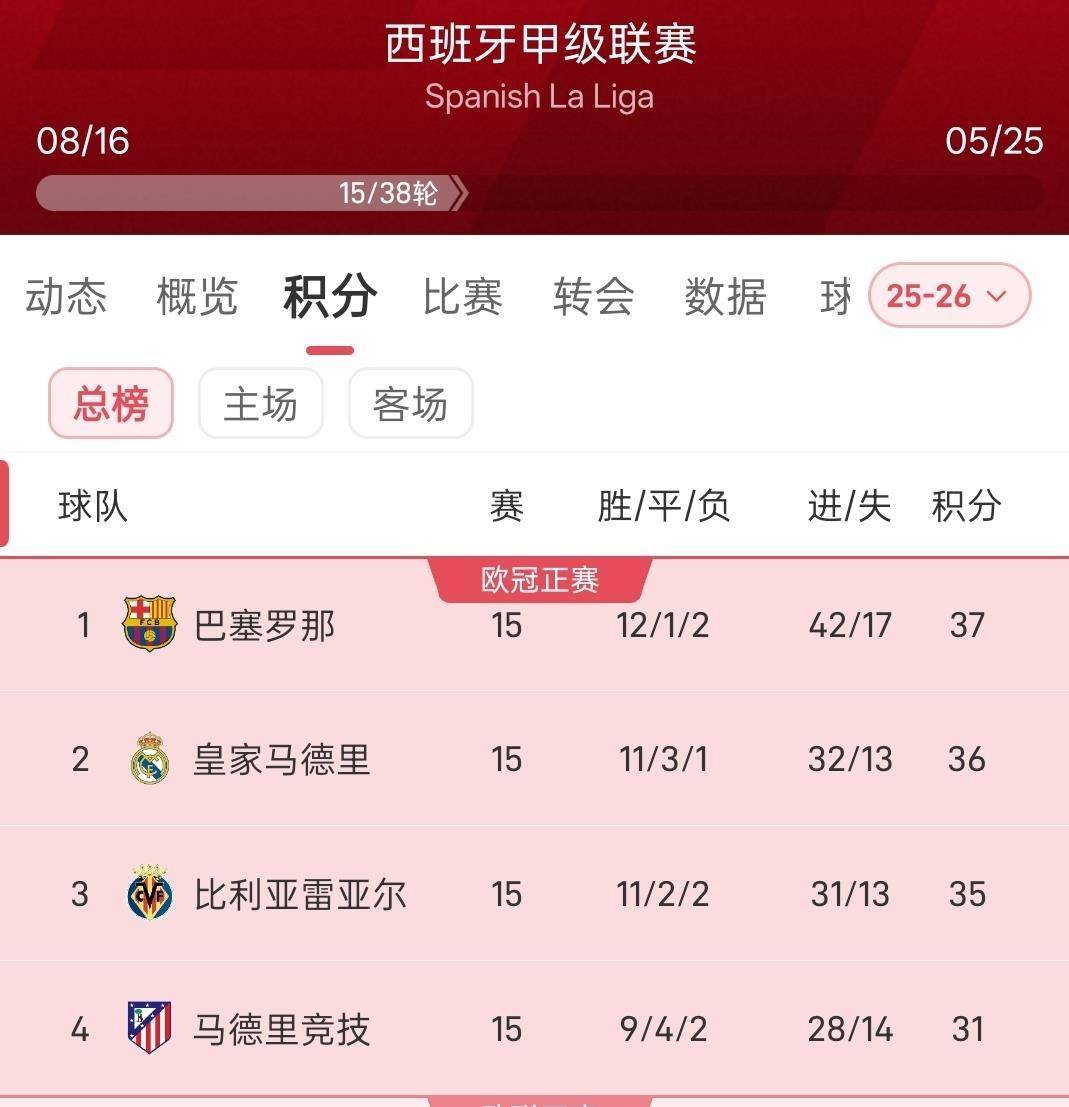The height and width of the screenshot is (1107, 1069).
Task: Click the 欧冠正赛 qualification badge
Action: [x=540, y=578]
